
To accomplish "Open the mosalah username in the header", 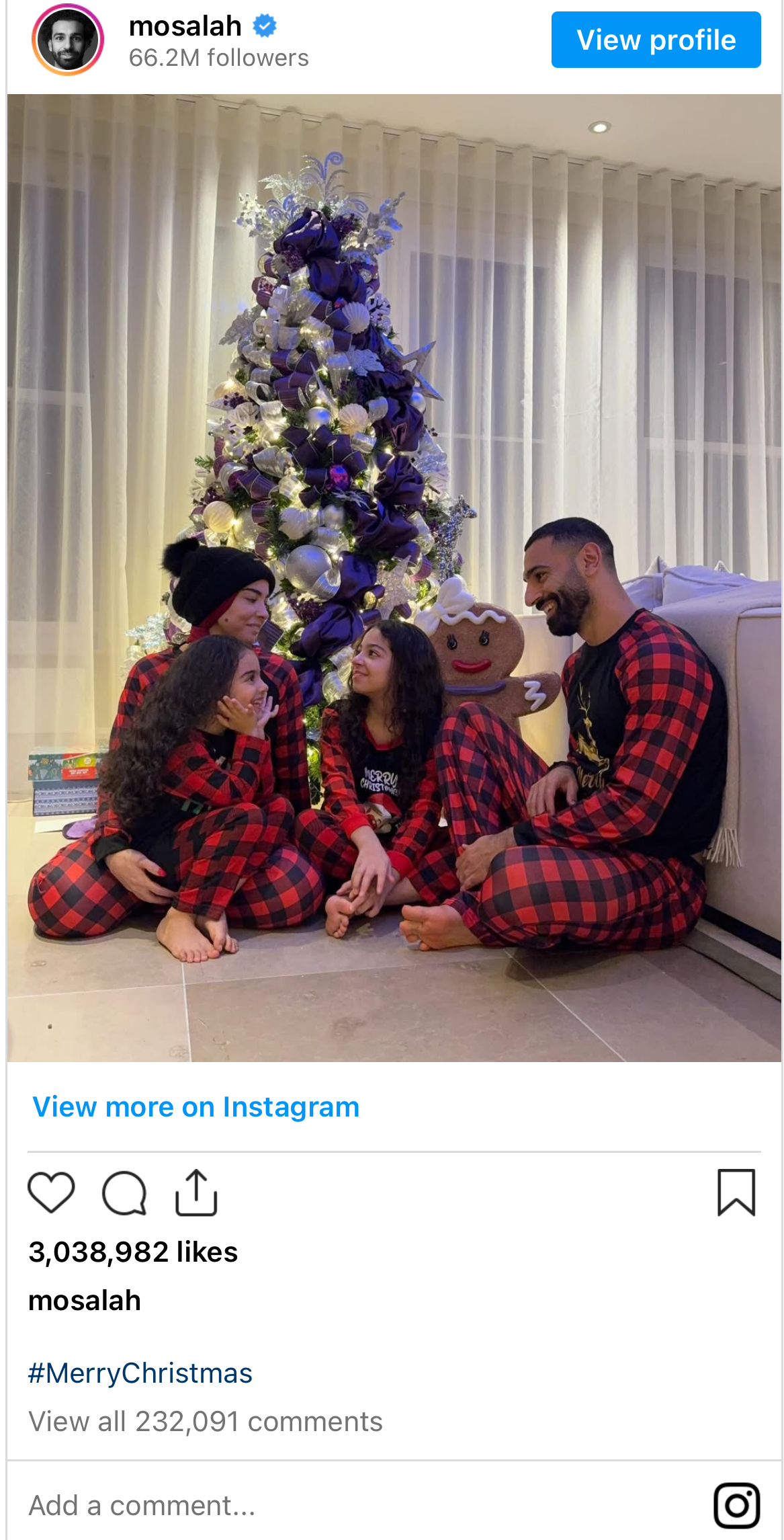I will pyautogui.click(x=185, y=26).
